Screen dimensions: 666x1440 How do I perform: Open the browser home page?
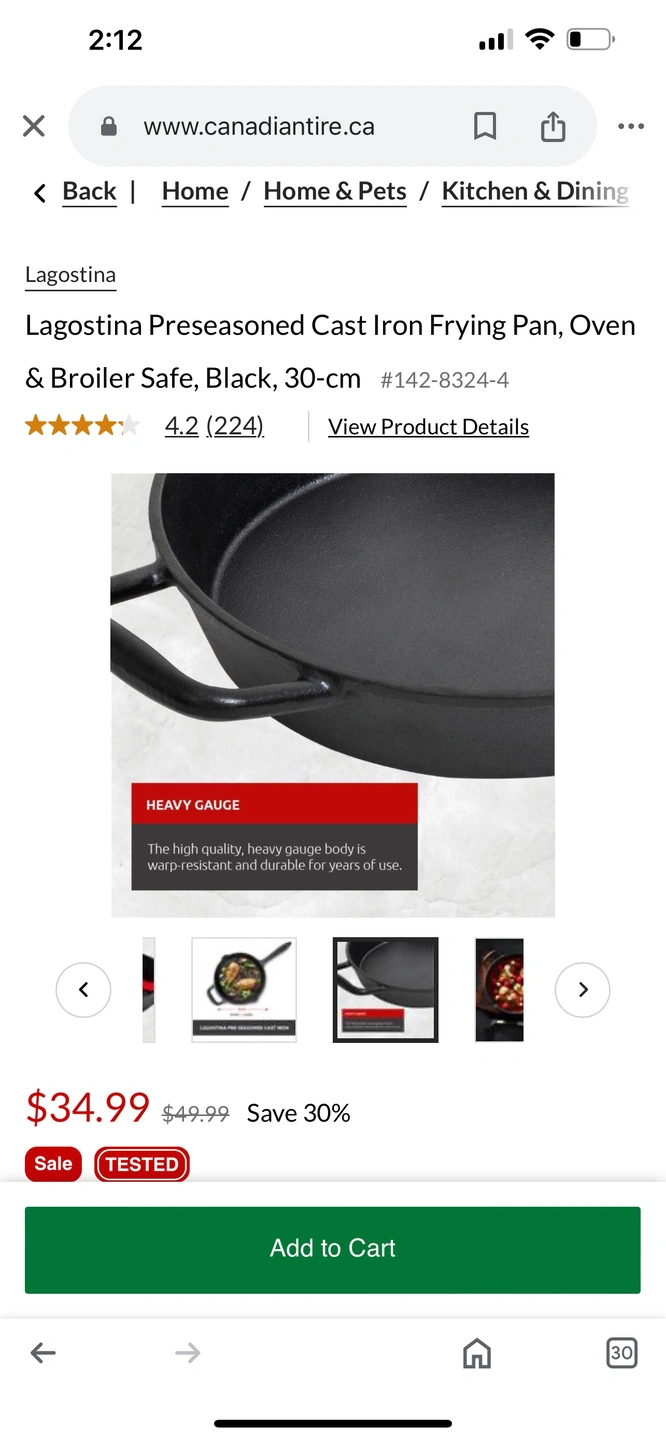click(x=477, y=1353)
